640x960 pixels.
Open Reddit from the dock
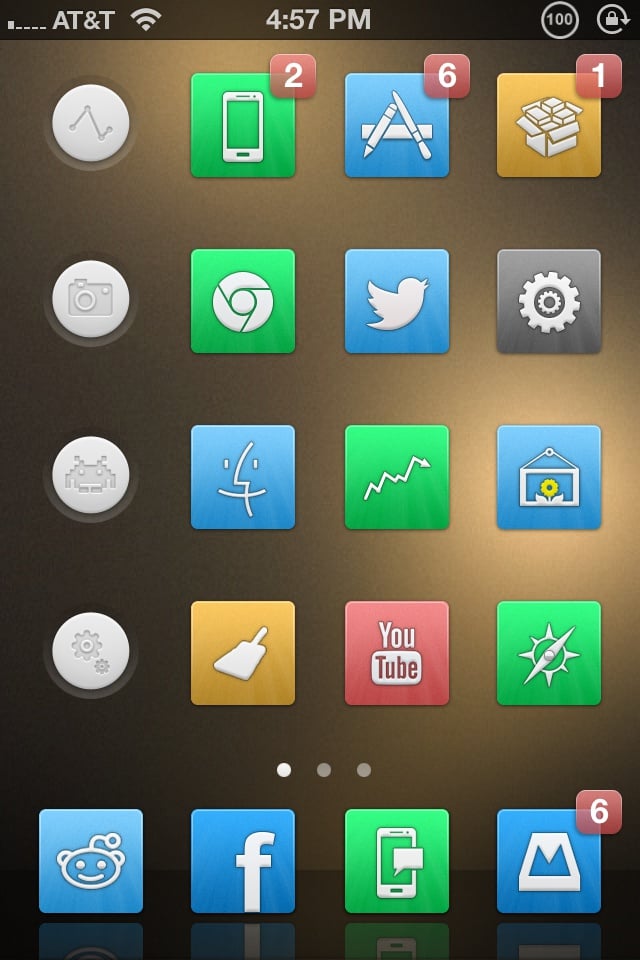[x=91, y=861]
